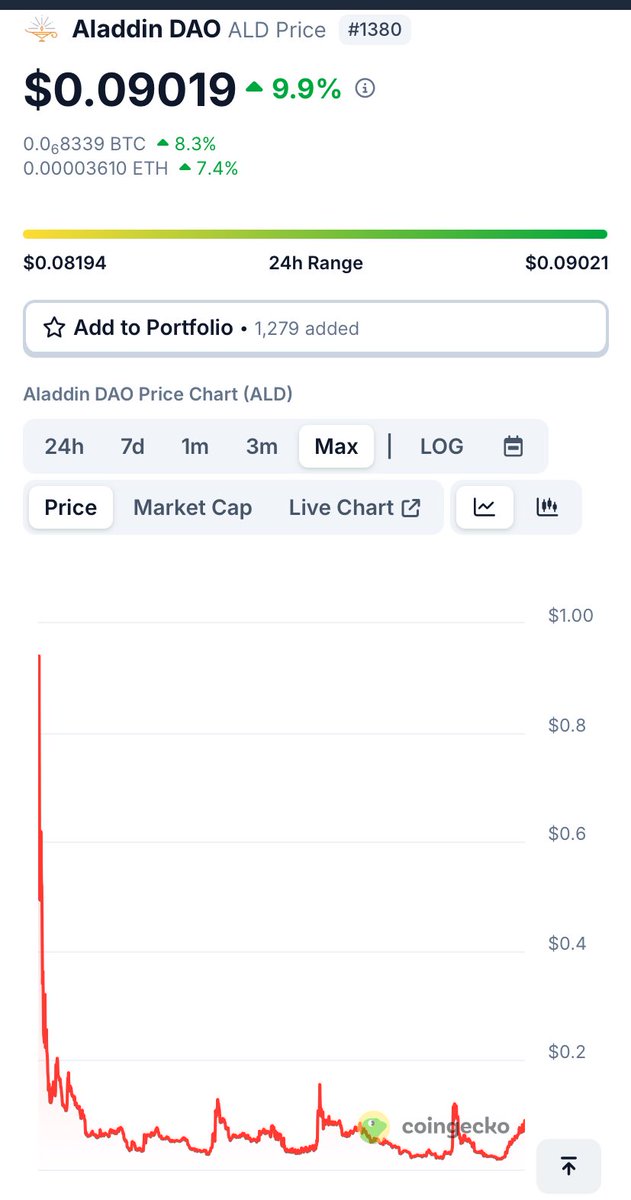Select the 7d chart range
Image resolution: width=631 pixels, height=1200 pixels.
(132, 446)
